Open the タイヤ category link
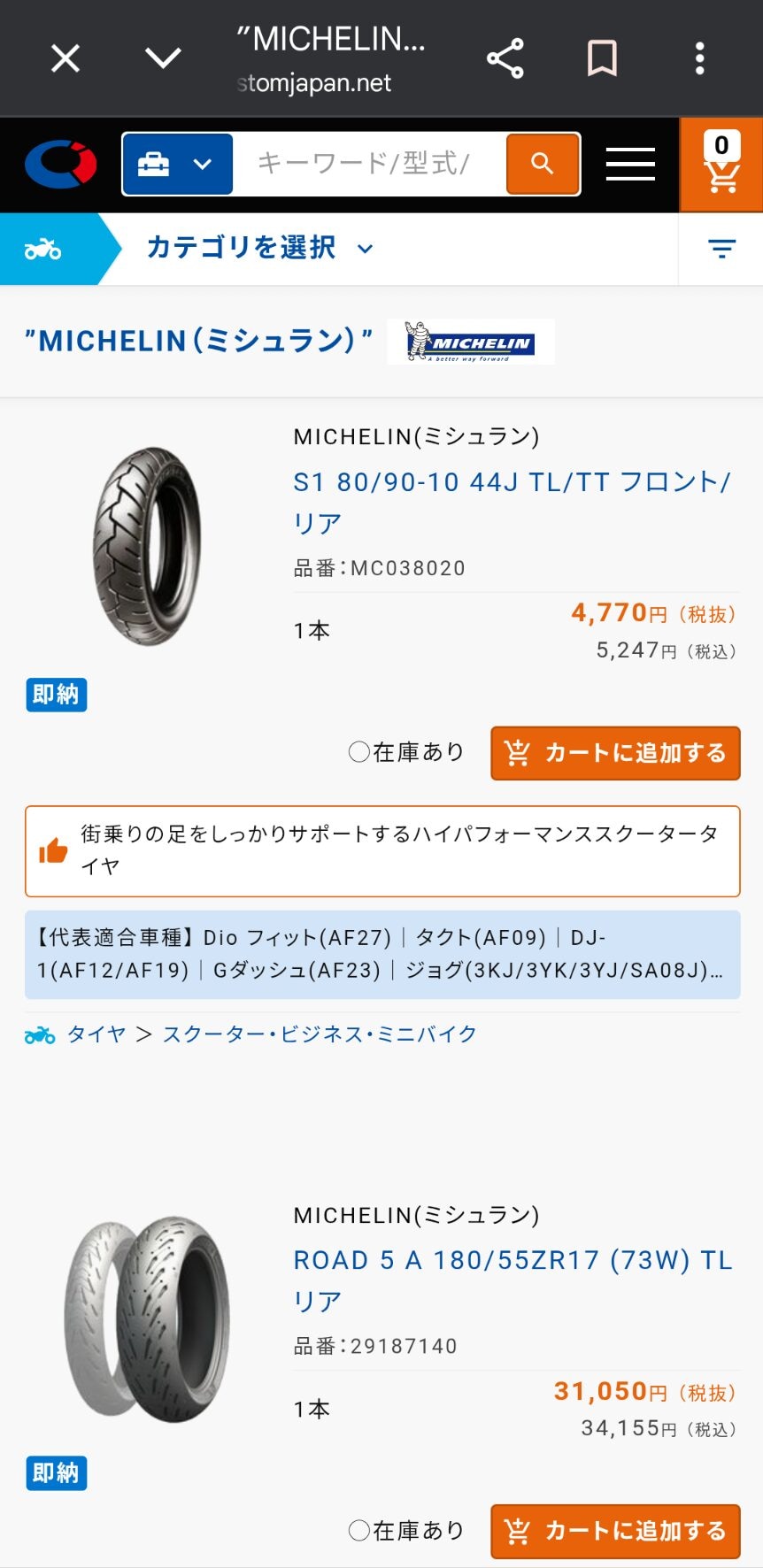The height and width of the screenshot is (1568, 763). pyautogui.click(x=96, y=1034)
